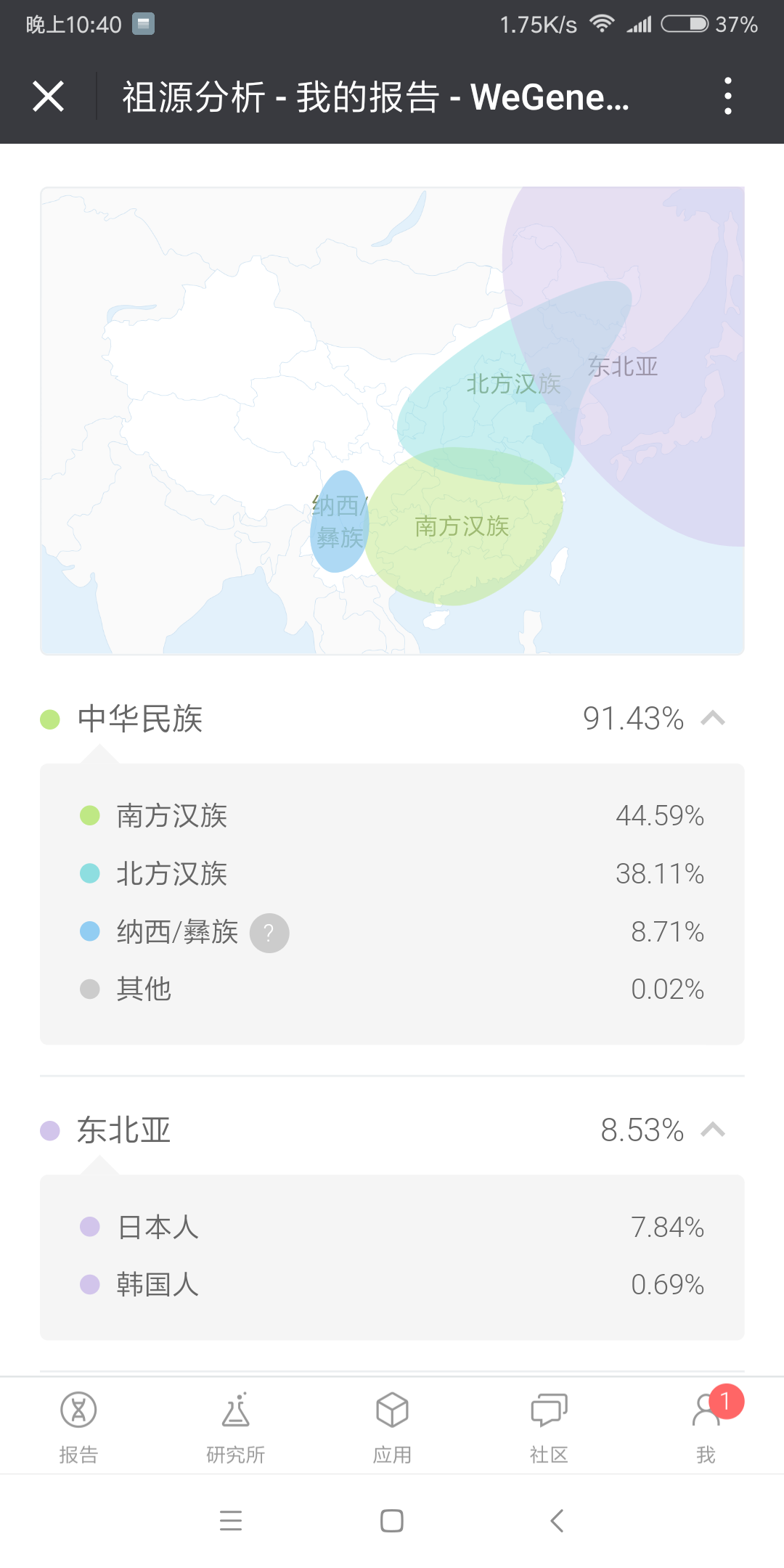This screenshot has height=1568, width=784.
Task: Go to the 社区 tab
Action: [x=549, y=1427]
